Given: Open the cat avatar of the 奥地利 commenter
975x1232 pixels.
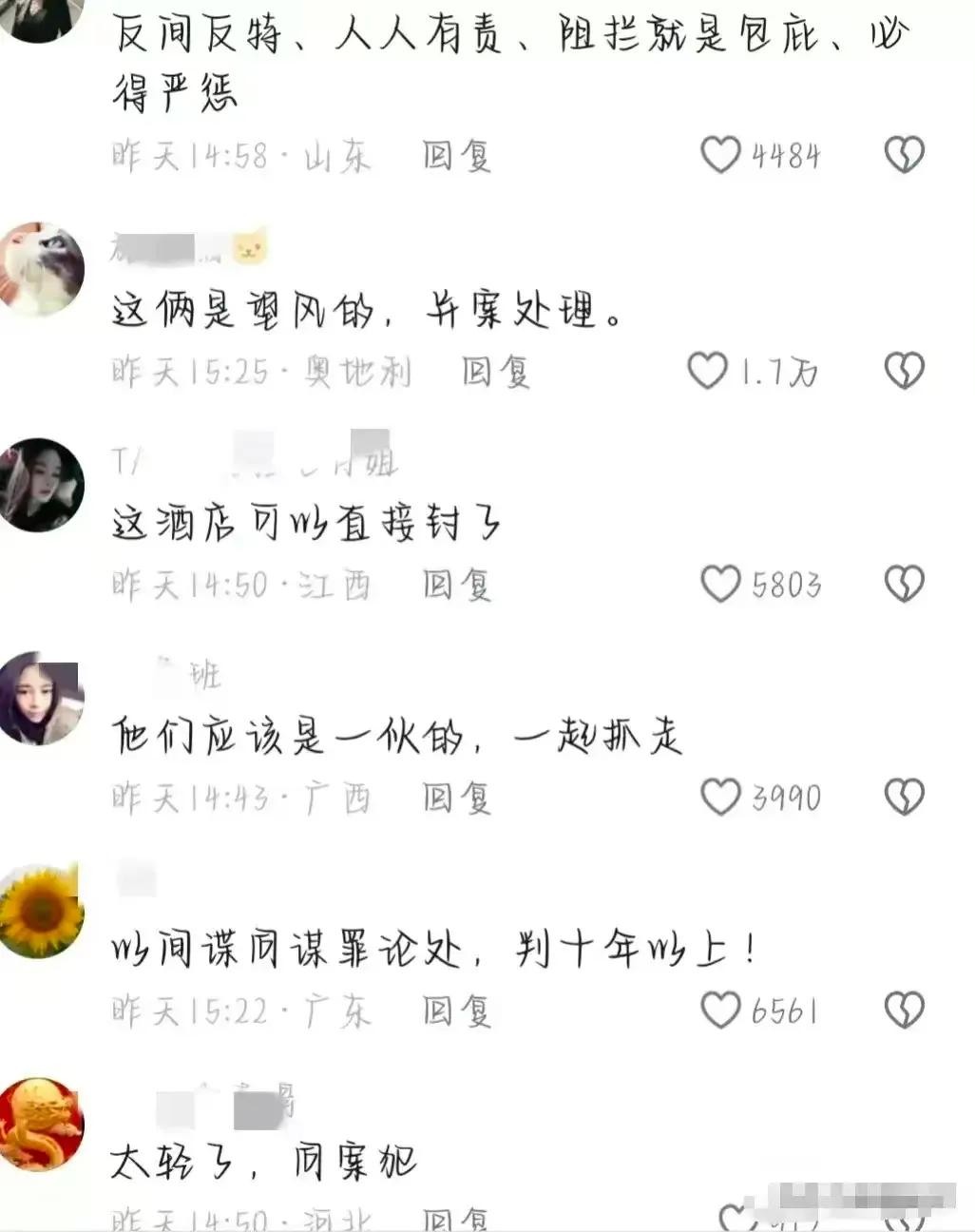Looking at the screenshot, I should pos(42,270).
